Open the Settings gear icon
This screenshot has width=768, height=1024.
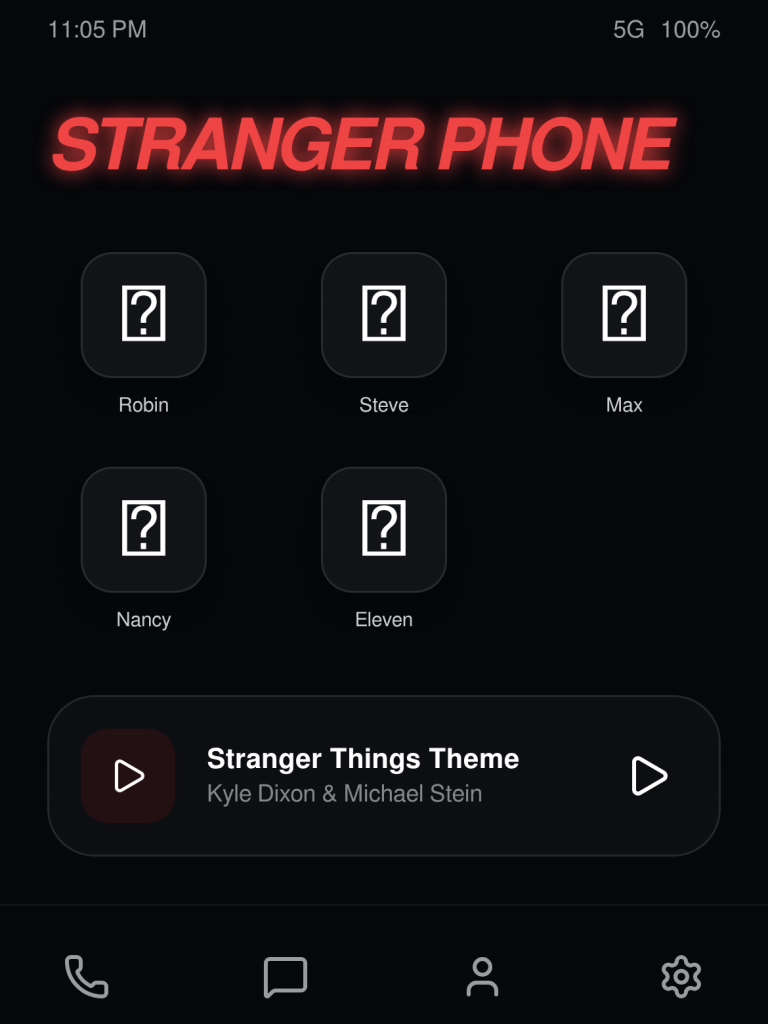tap(681, 977)
